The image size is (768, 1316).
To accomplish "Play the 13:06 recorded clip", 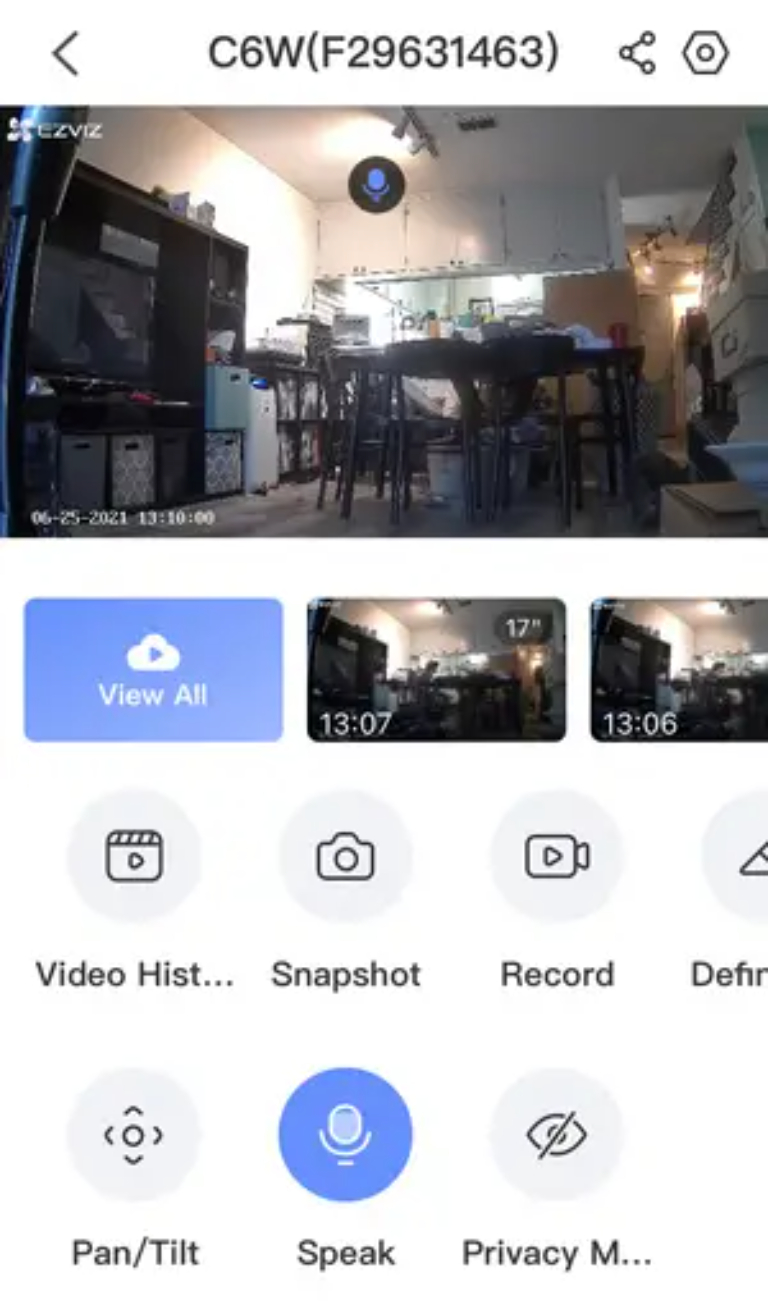I will click(680, 670).
